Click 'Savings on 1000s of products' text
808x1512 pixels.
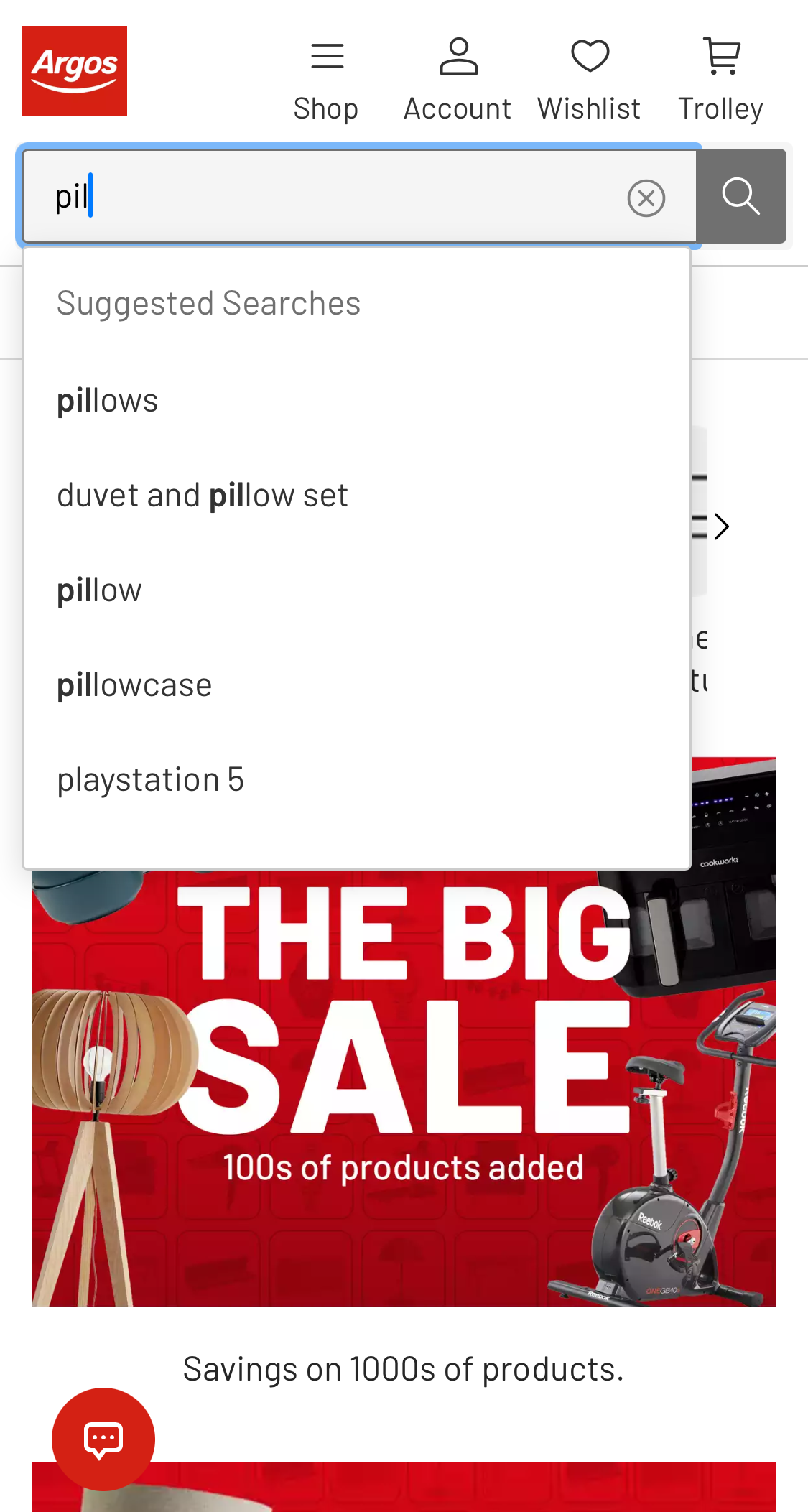pos(404,1368)
